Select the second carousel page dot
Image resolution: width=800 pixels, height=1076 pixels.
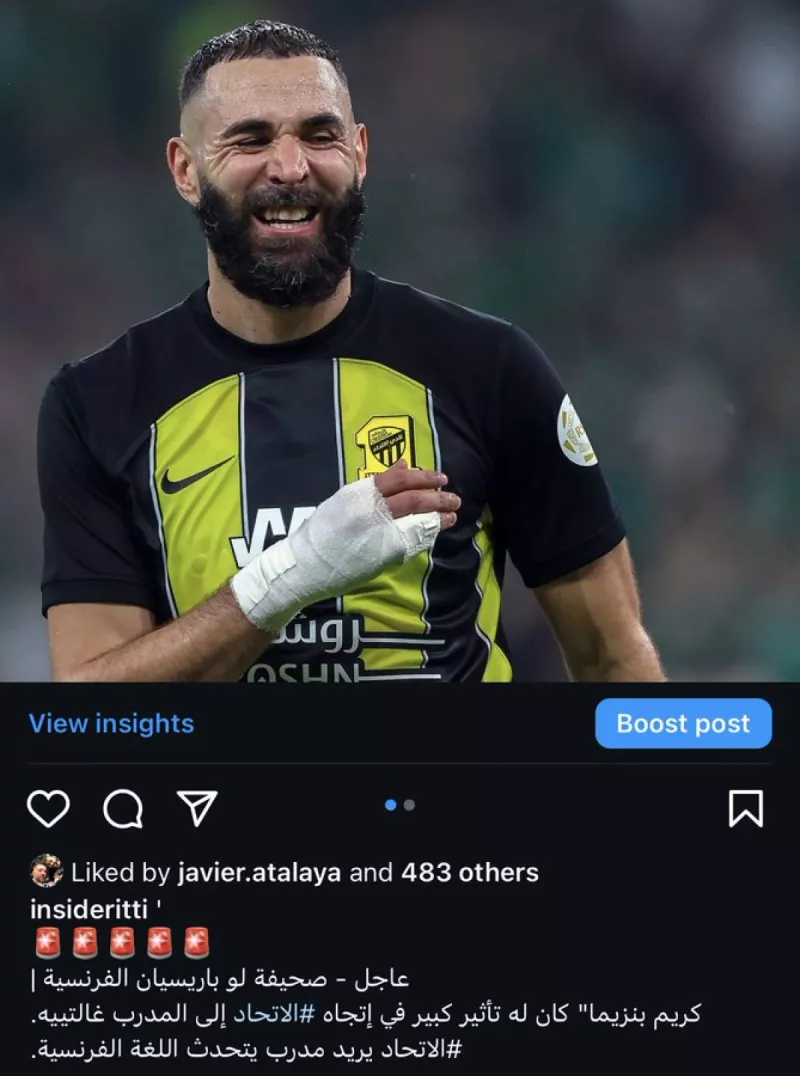click(x=408, y=802)
